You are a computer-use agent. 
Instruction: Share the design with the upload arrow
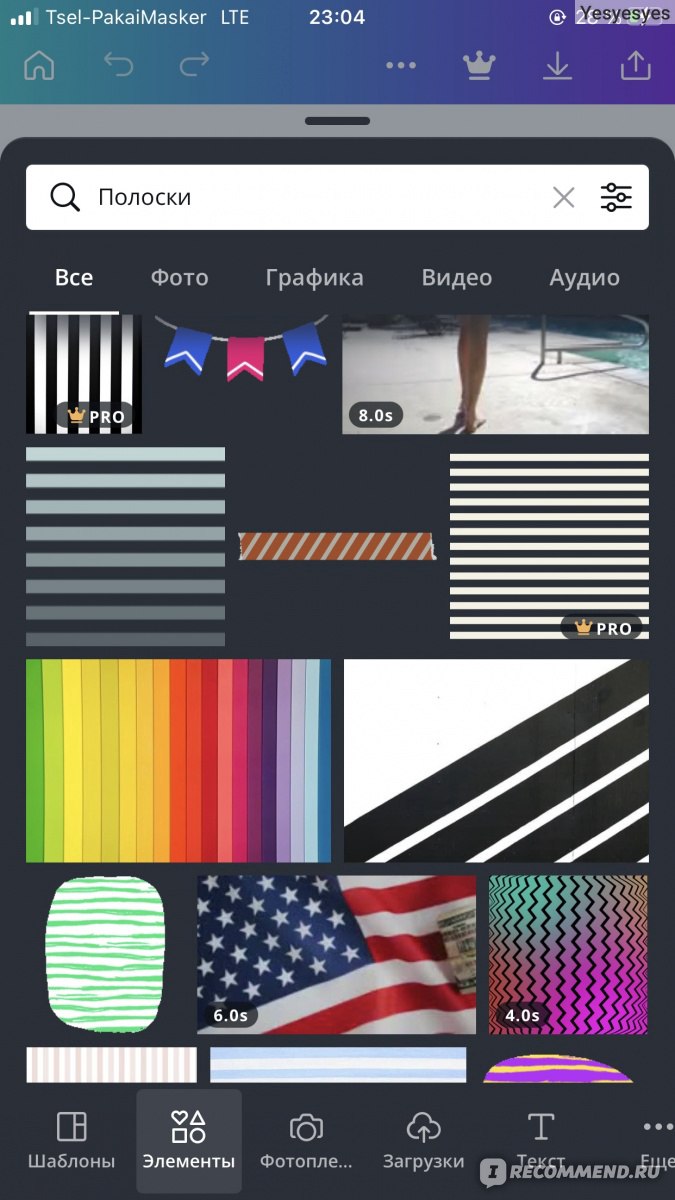point(635,66)
